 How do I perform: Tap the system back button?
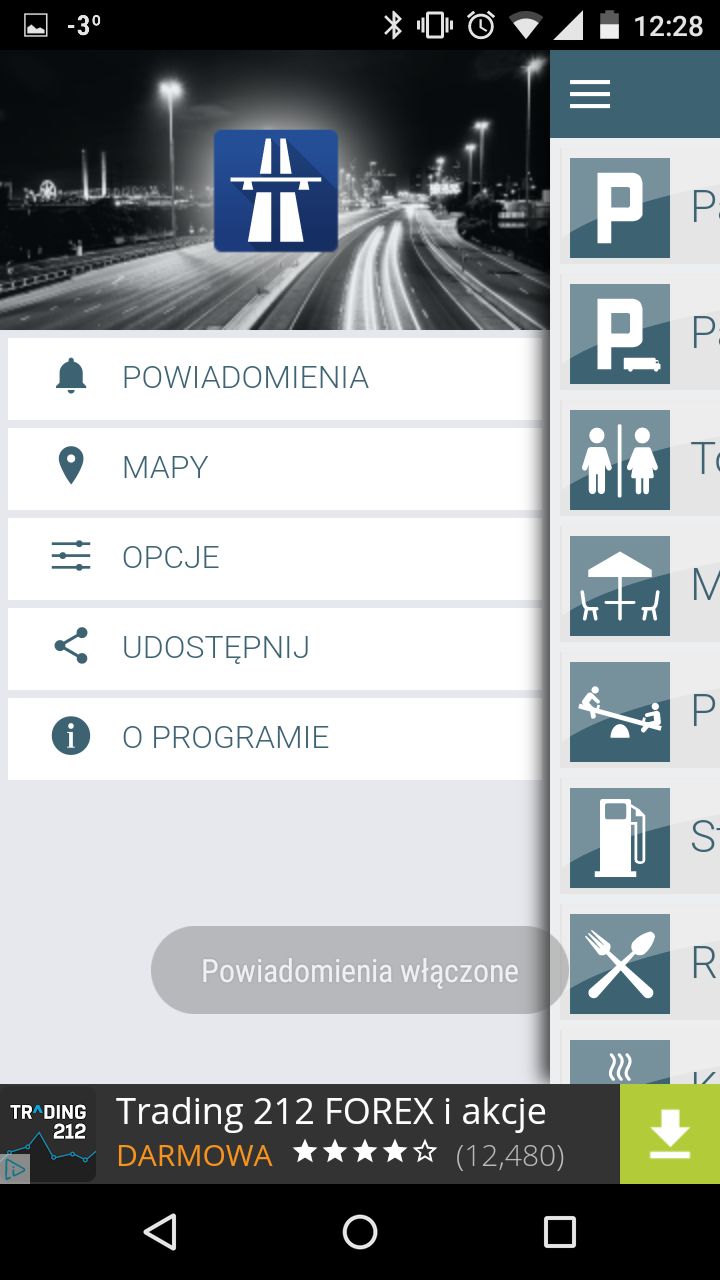[160, 1232]
